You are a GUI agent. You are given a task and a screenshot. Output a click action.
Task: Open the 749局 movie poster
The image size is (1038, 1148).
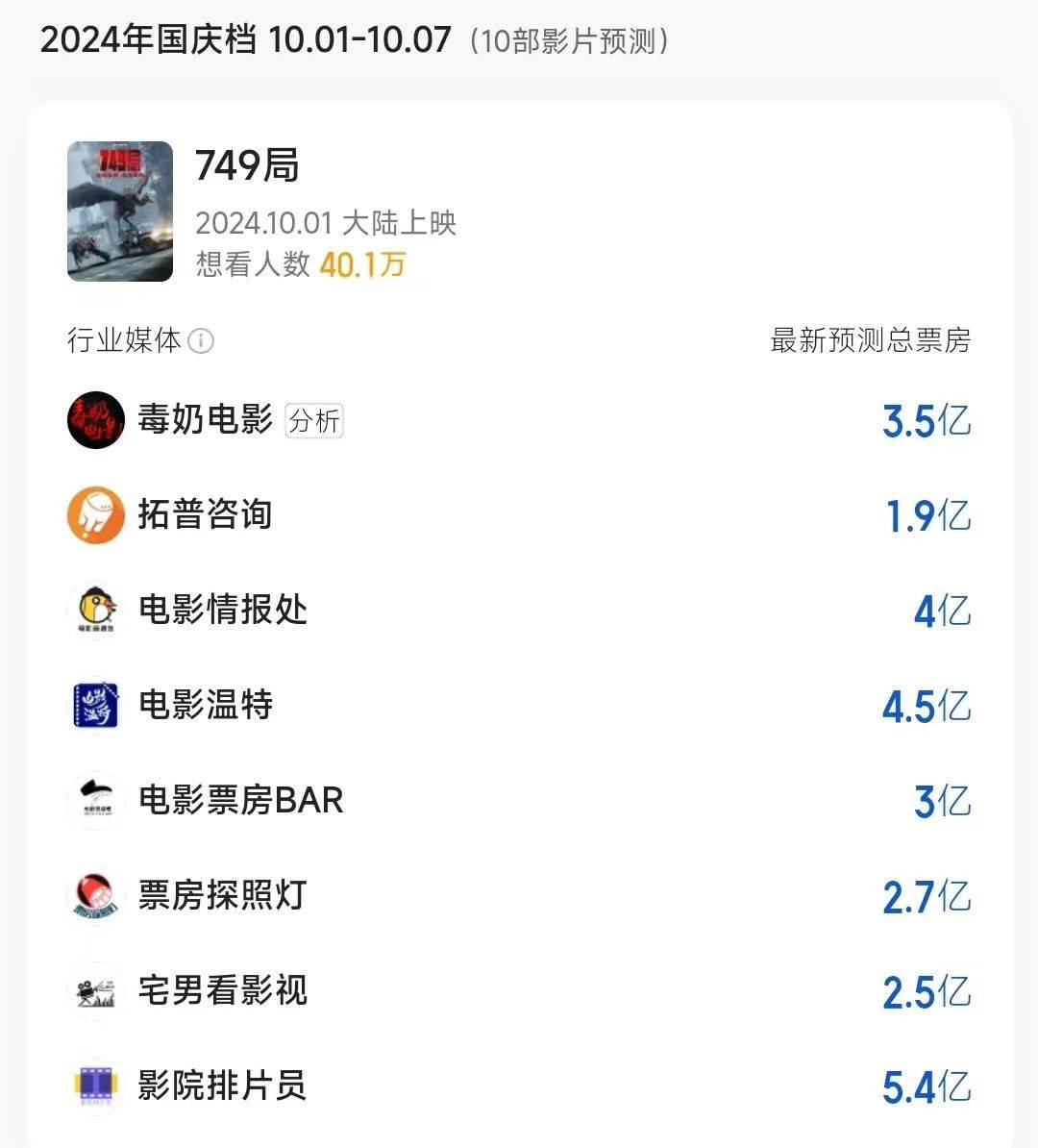[120, 212]
